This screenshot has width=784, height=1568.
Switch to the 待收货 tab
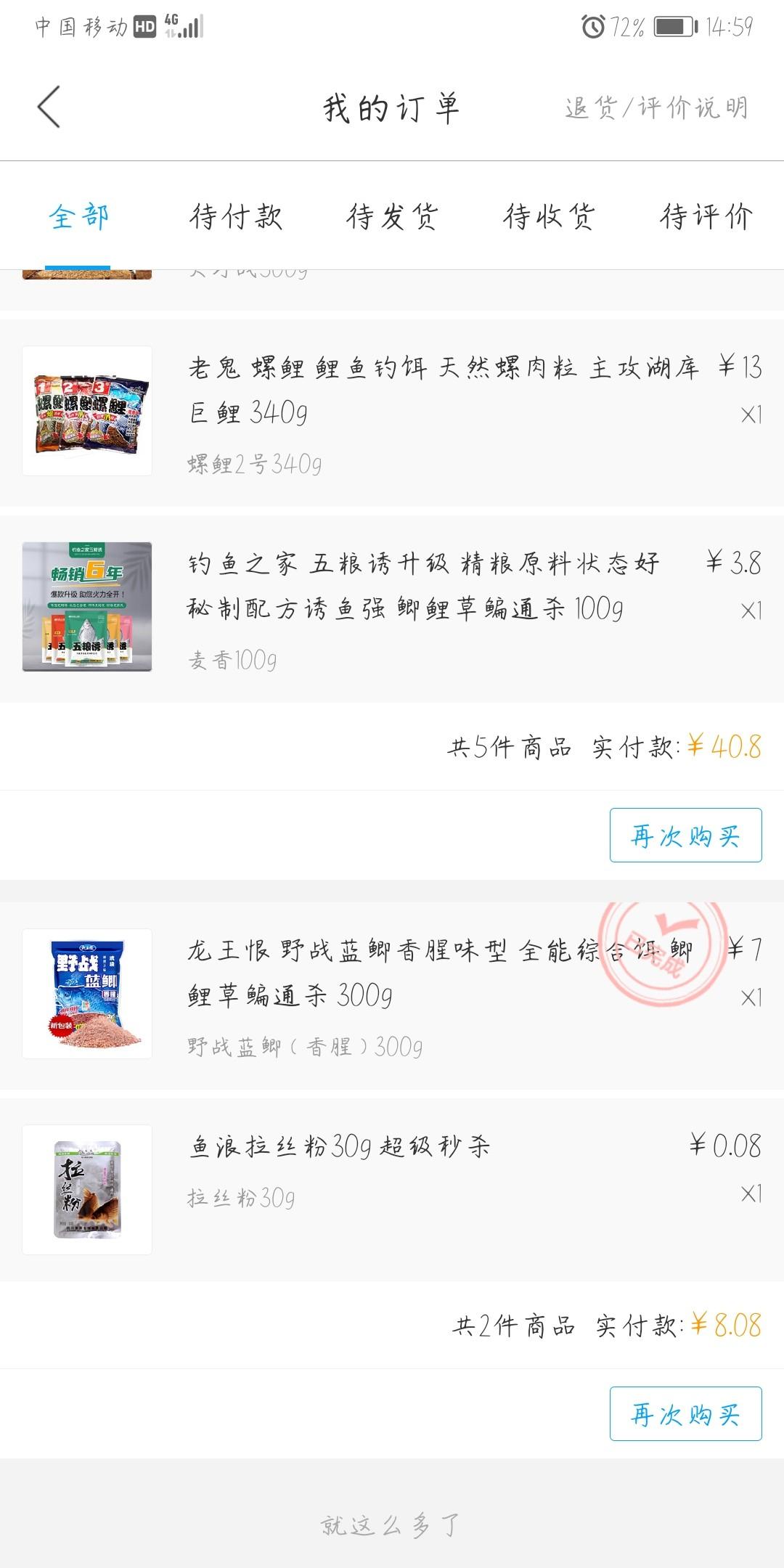pos(549,216)
